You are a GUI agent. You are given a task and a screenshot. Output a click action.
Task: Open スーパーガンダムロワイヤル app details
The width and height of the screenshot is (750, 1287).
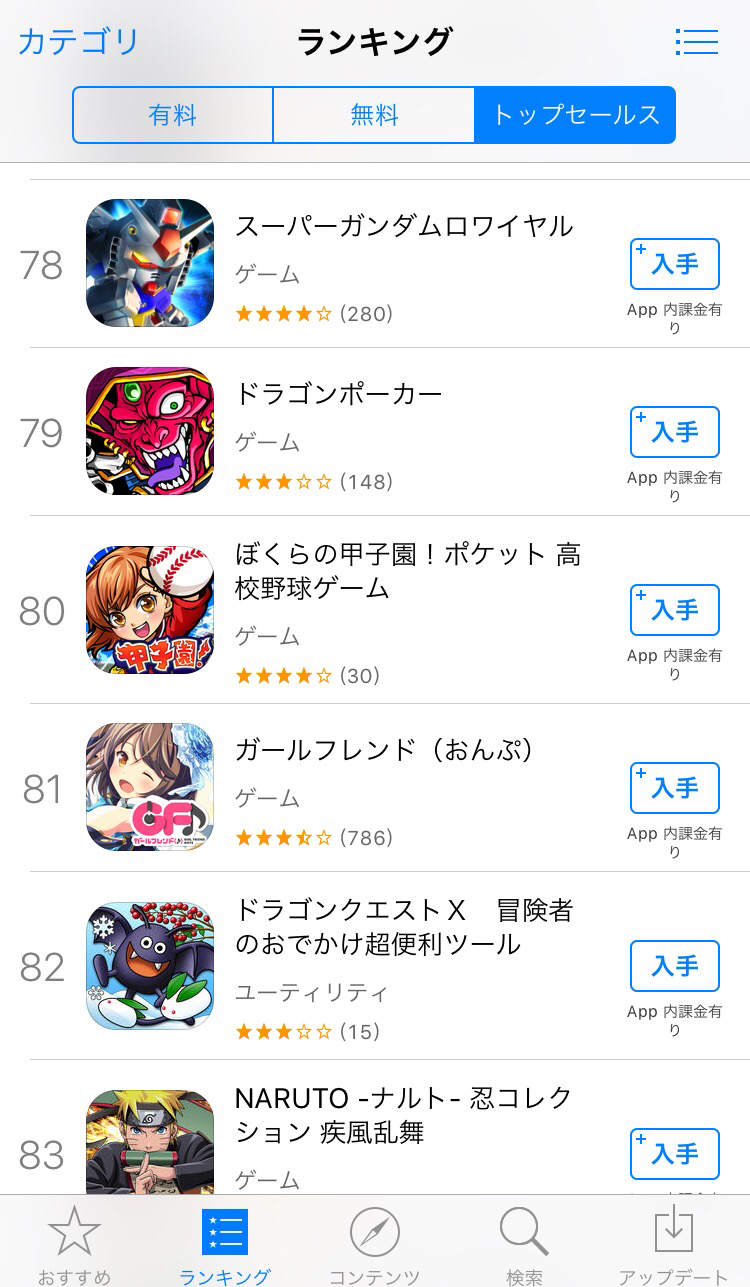tap(403, 227)
